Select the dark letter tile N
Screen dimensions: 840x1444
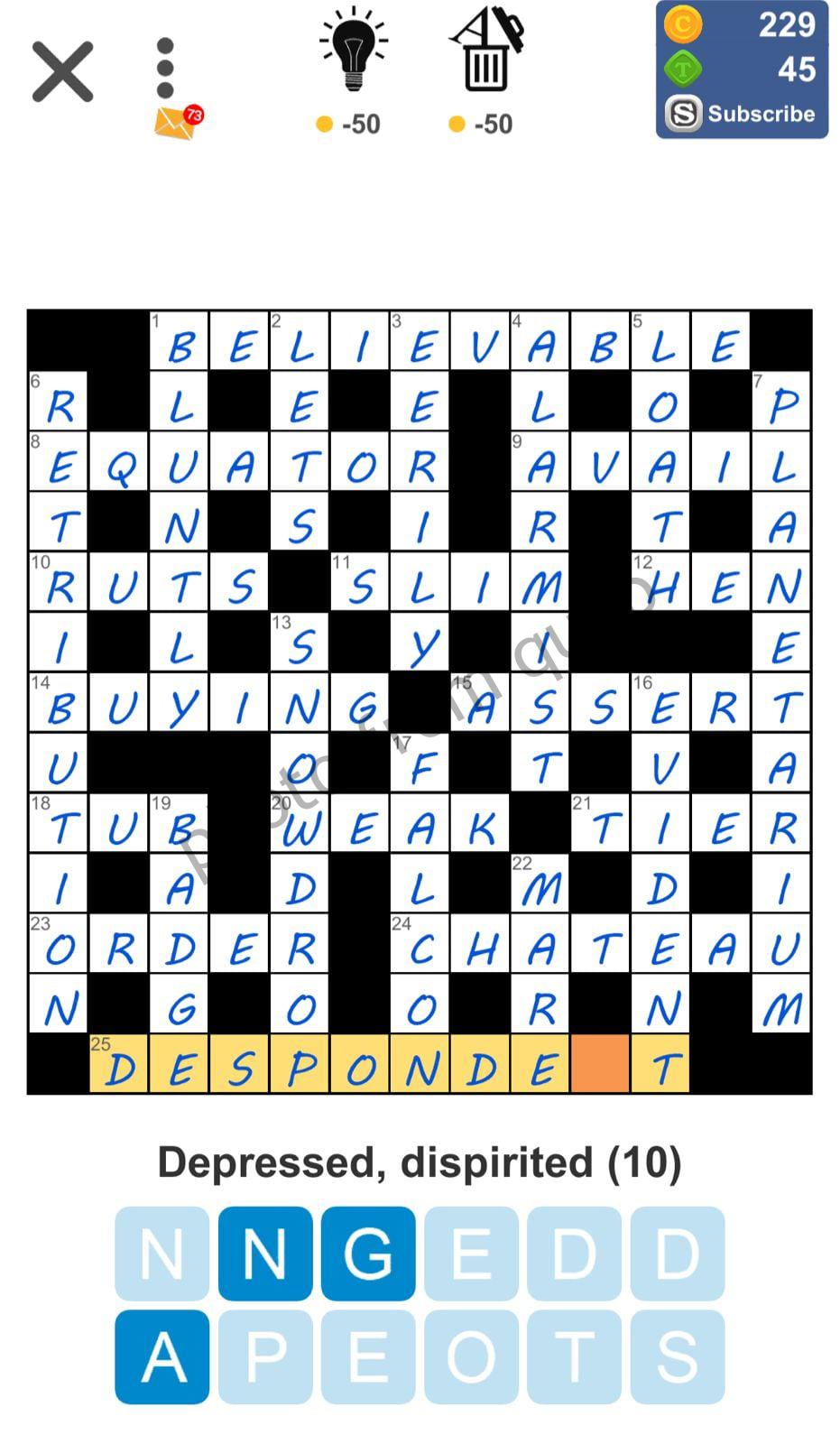pyautogui.click(x=265, y=1253)
